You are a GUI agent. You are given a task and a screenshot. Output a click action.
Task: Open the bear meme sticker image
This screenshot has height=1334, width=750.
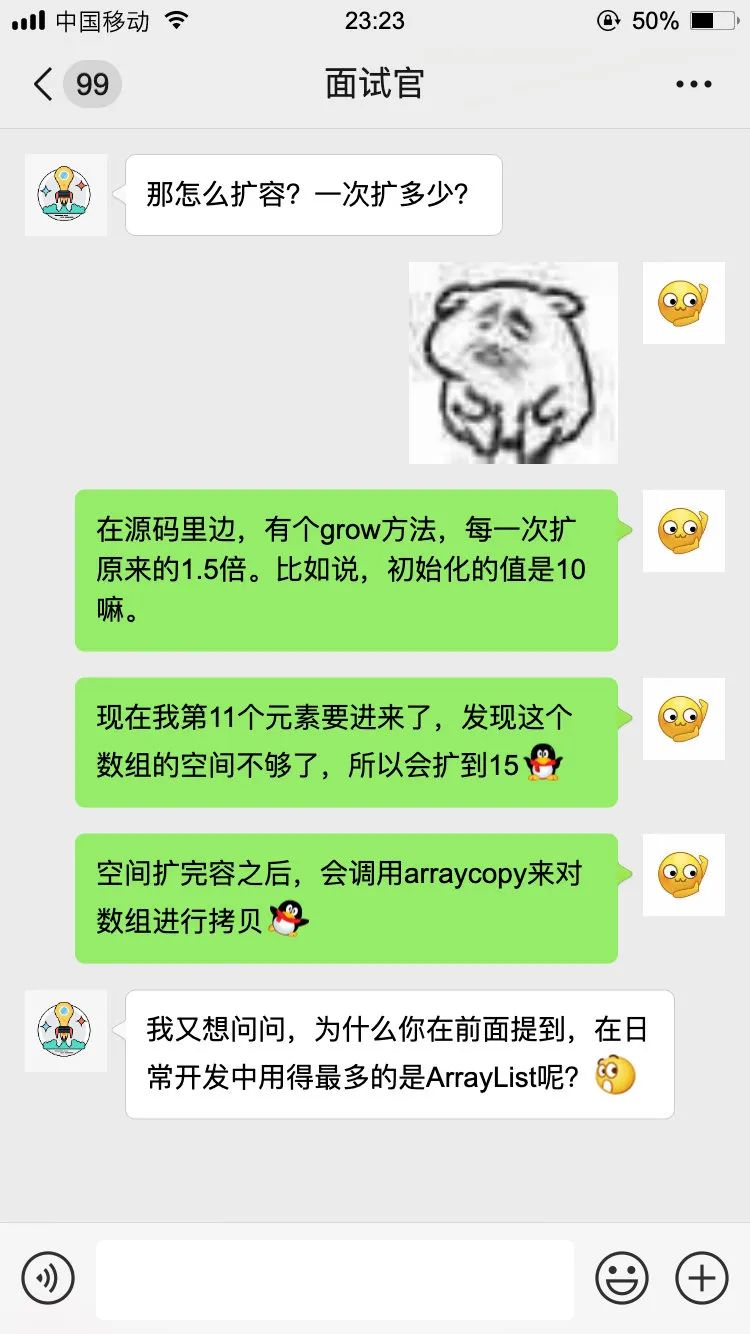[513, 363]
